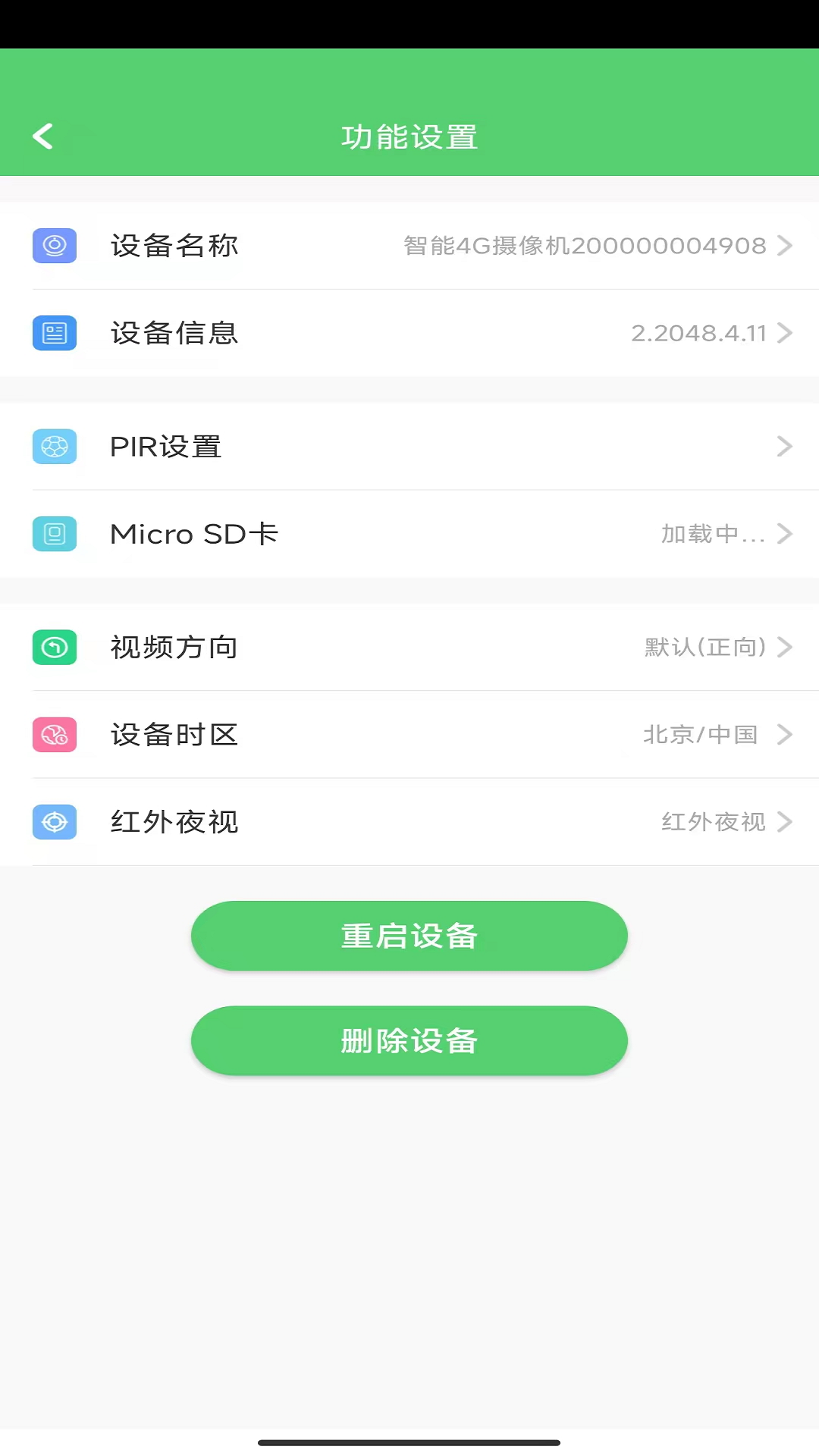819x1456 pixels.
Task: Click the Micro SD卡 storage card icon
Action: coord(54,534)
